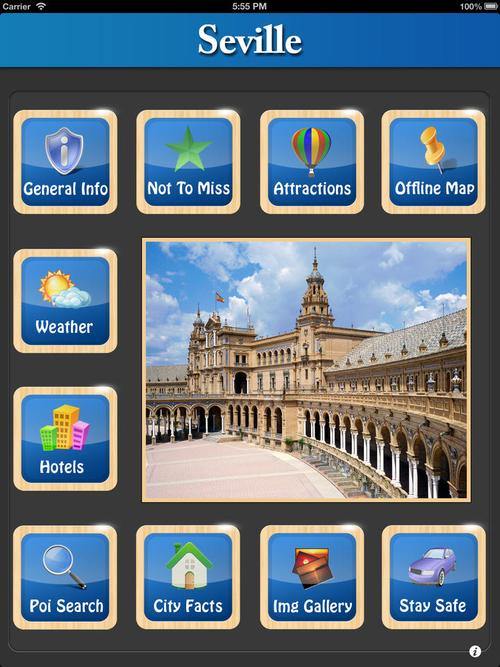Browse Attractions with the balloon tile

click(x=312, y=162)
